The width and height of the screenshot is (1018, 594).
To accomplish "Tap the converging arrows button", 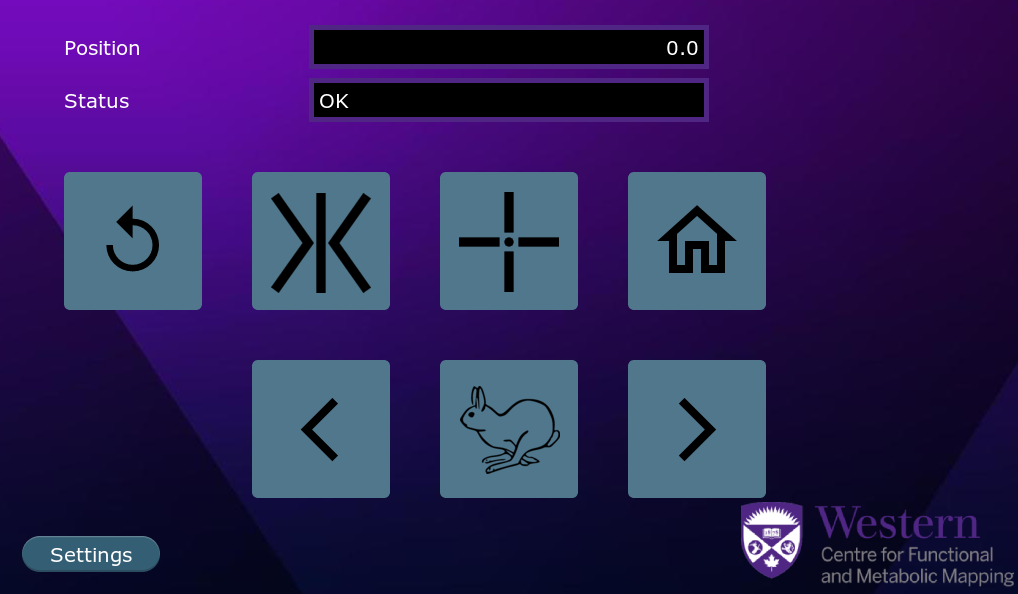I will (321, 241).
